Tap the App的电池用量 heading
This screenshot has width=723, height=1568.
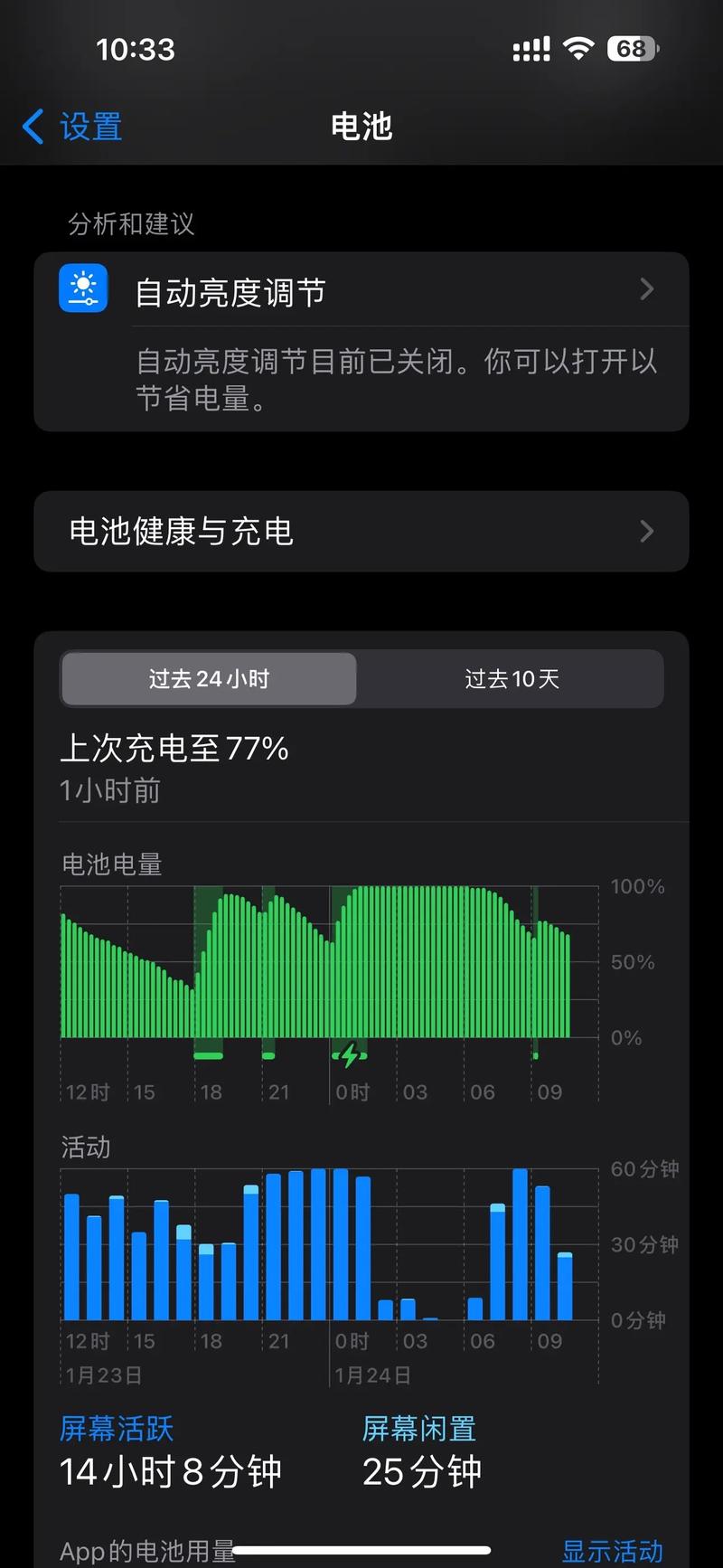[147, 1549]
